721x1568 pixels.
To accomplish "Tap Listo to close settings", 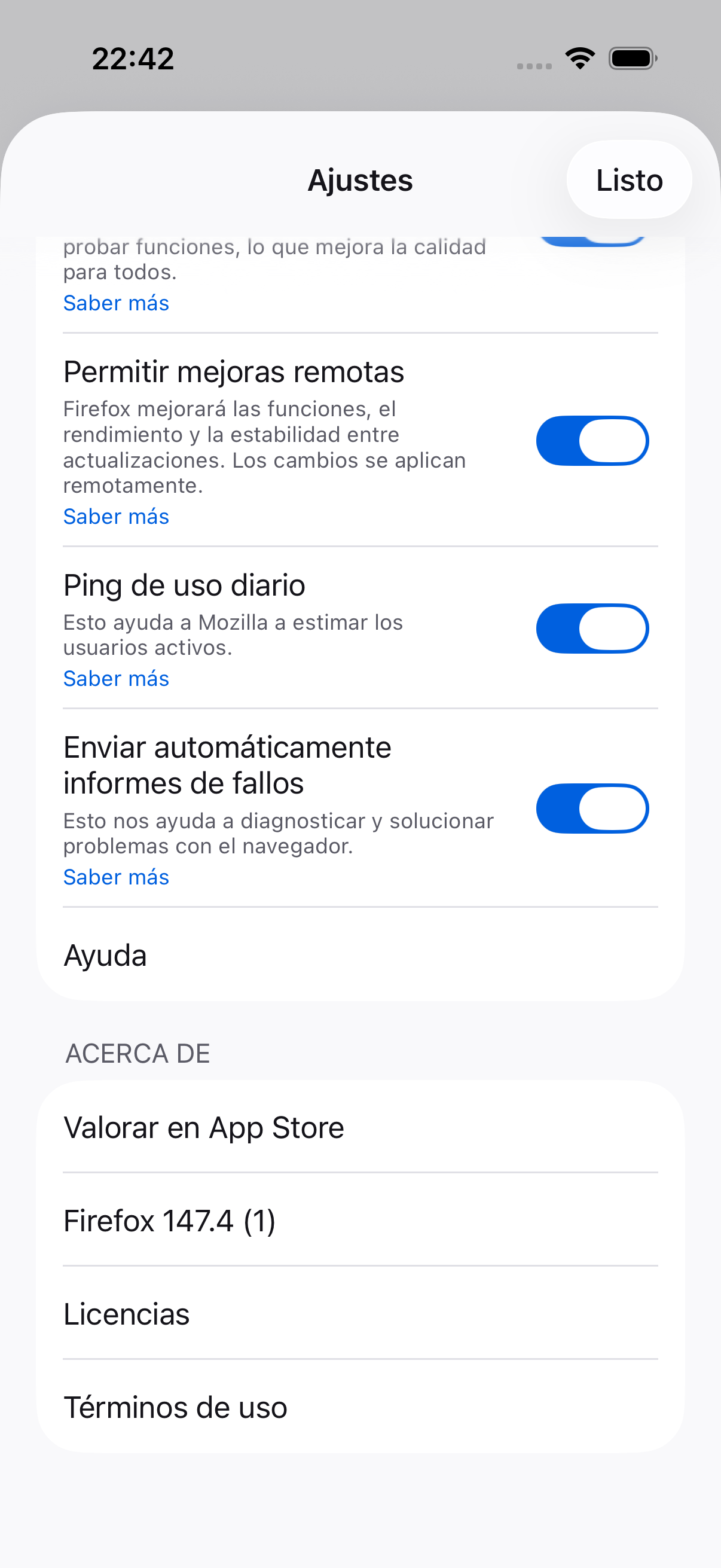I will tap(628, 180).
